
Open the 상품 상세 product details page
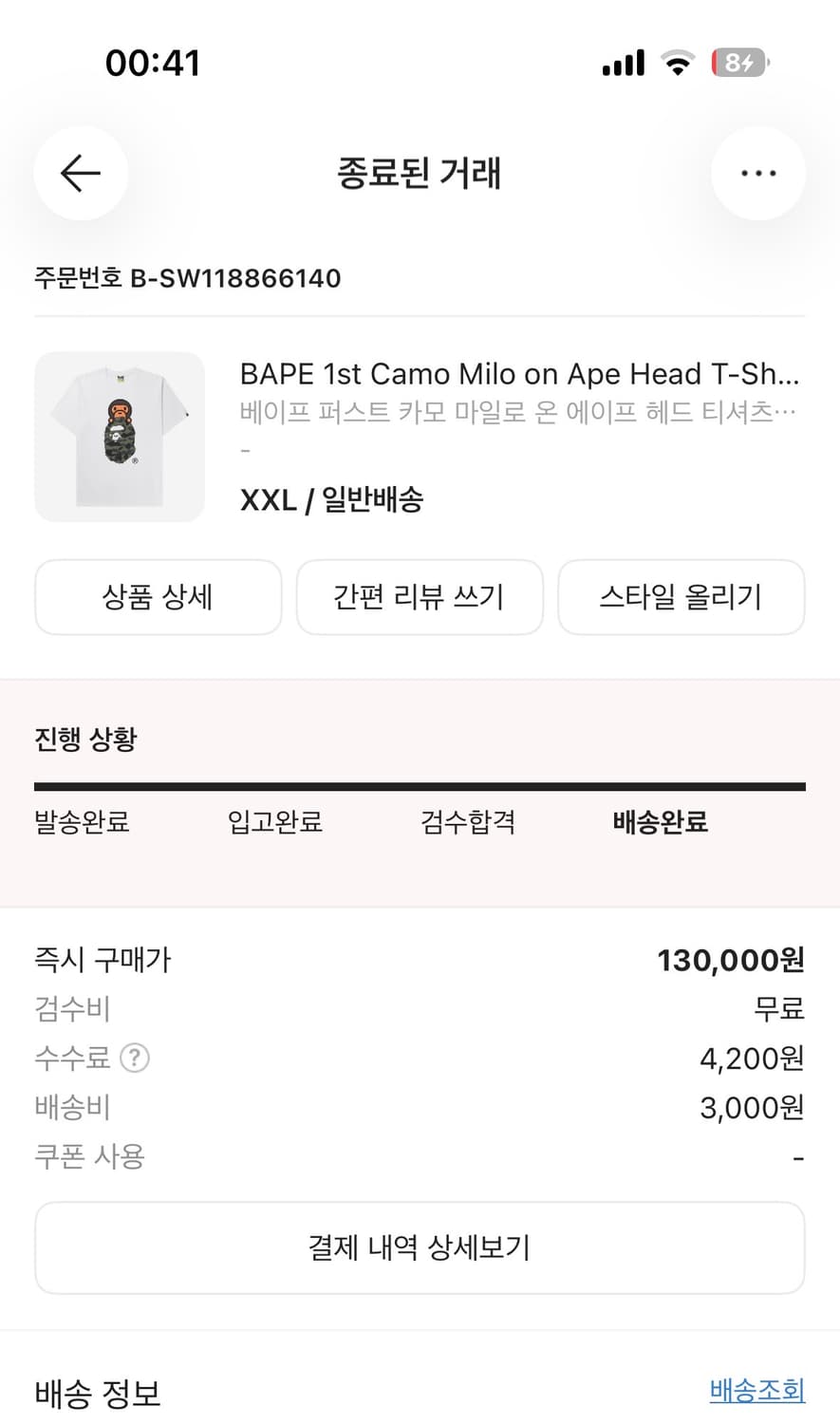[158, 597]
